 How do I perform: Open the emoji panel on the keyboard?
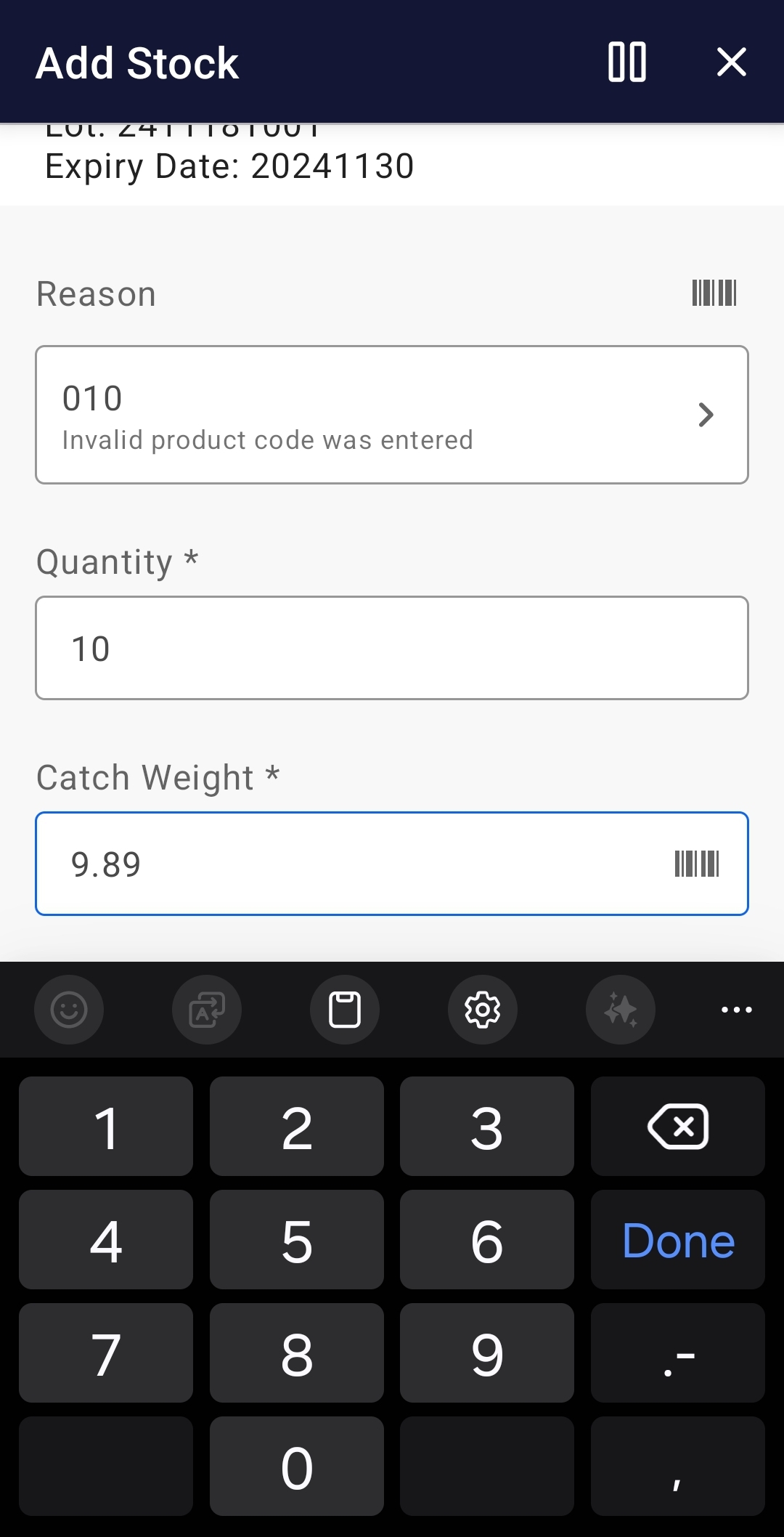pos(69,1009)
